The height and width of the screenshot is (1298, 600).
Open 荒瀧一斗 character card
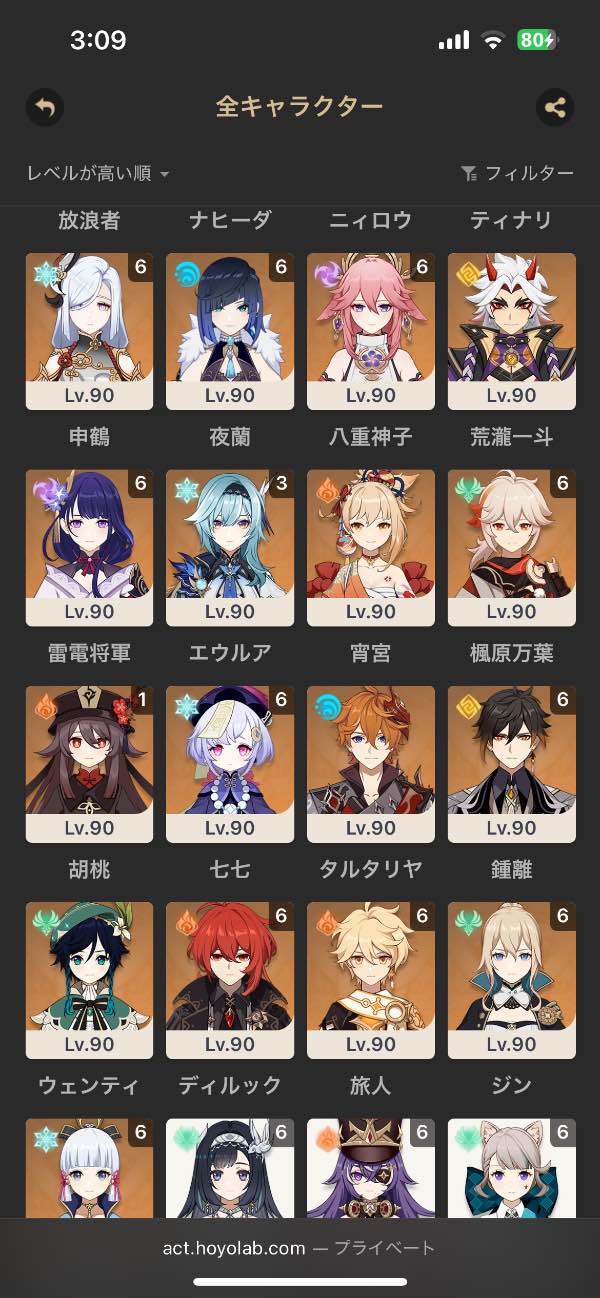[512, 331]
